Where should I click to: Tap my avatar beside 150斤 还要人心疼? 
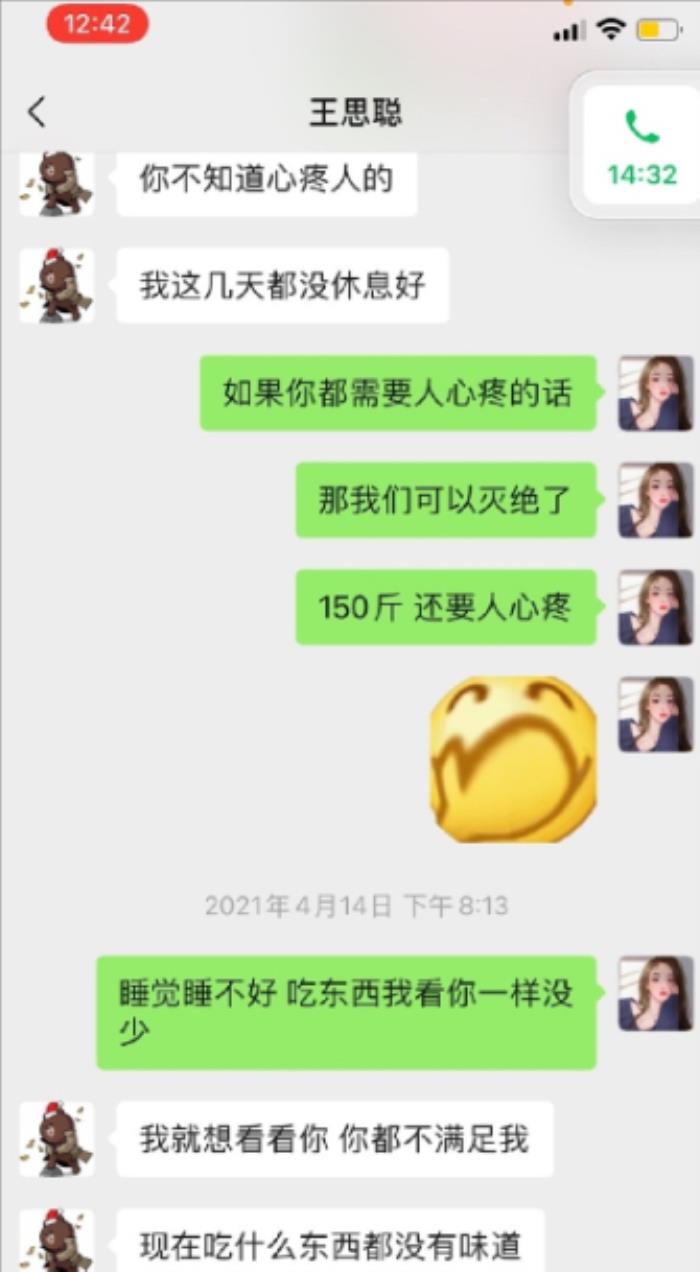pos(655,607)
